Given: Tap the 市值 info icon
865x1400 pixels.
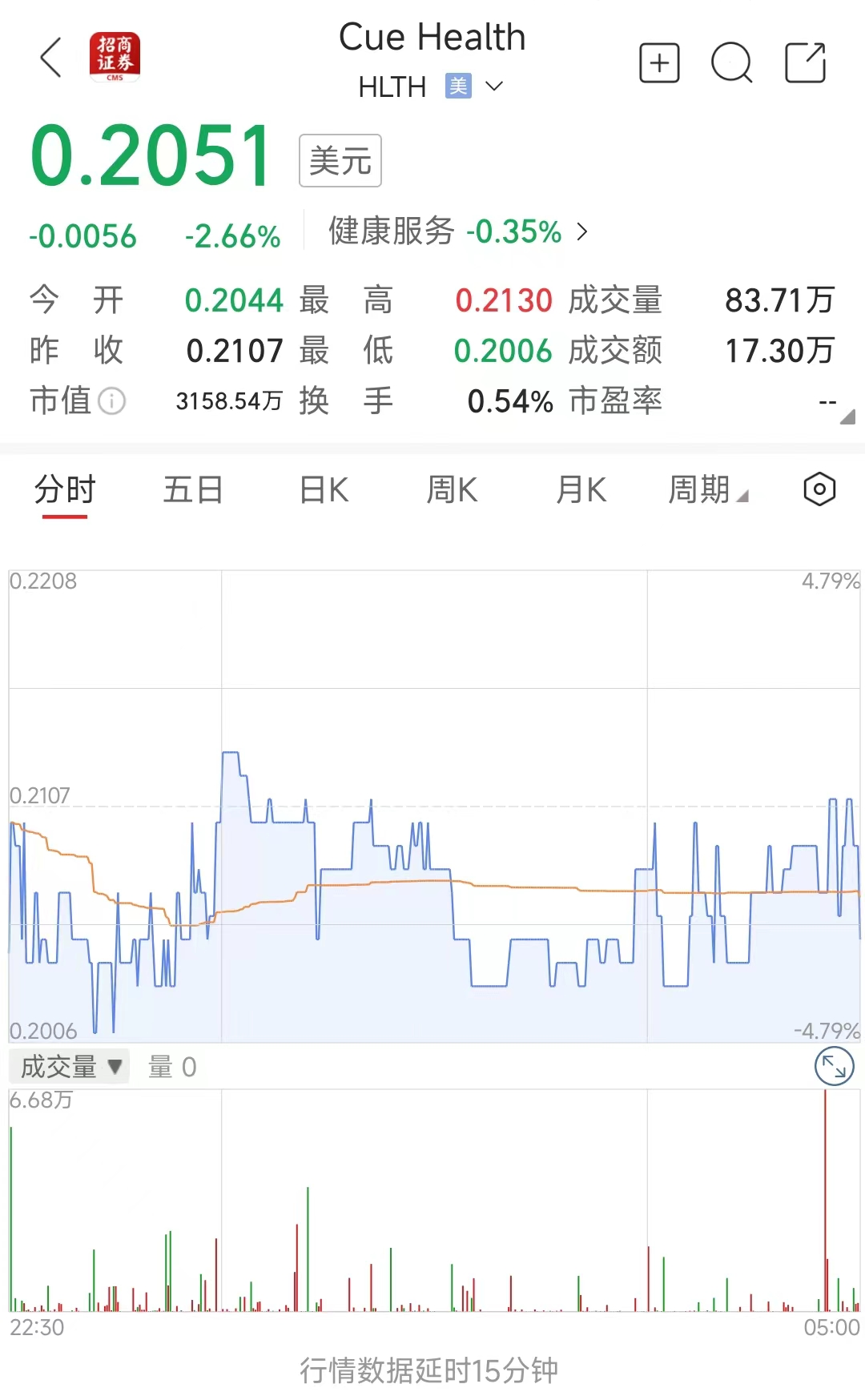Looking at the screenshot, I should (112, 400).
